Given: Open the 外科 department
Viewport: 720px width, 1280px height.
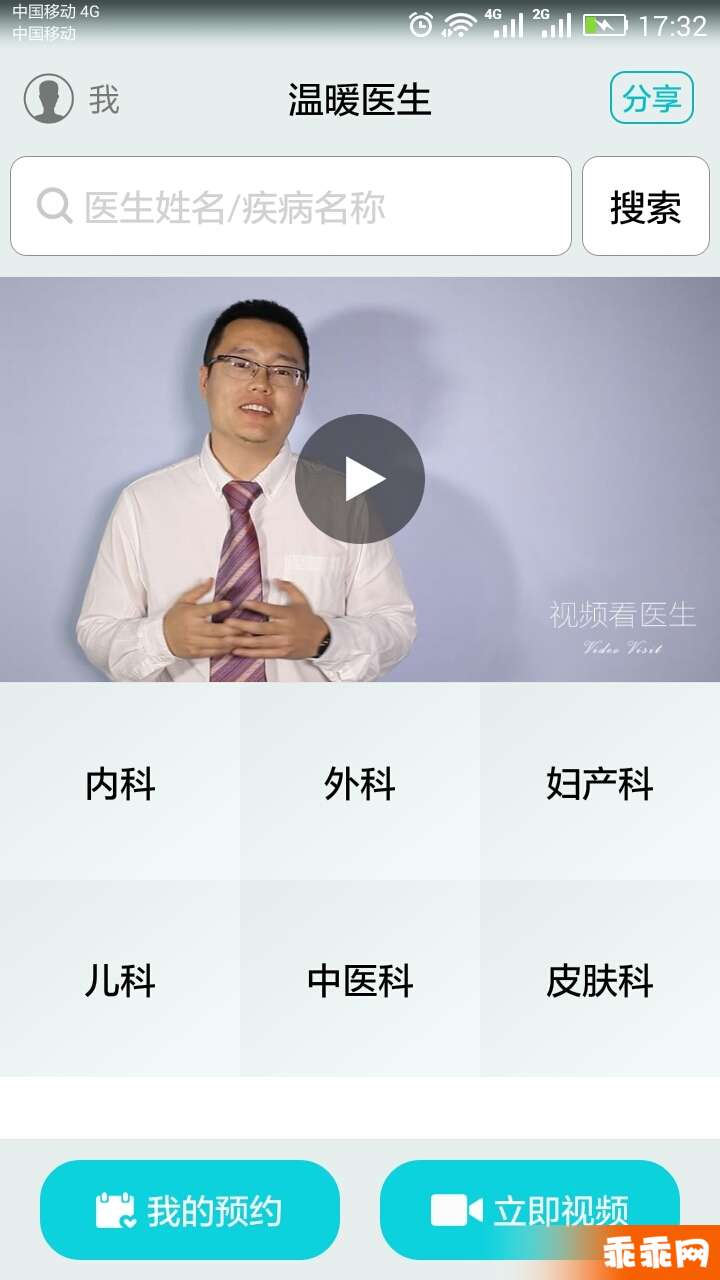Looking at the screenshot, I should (x=360, y=783).
